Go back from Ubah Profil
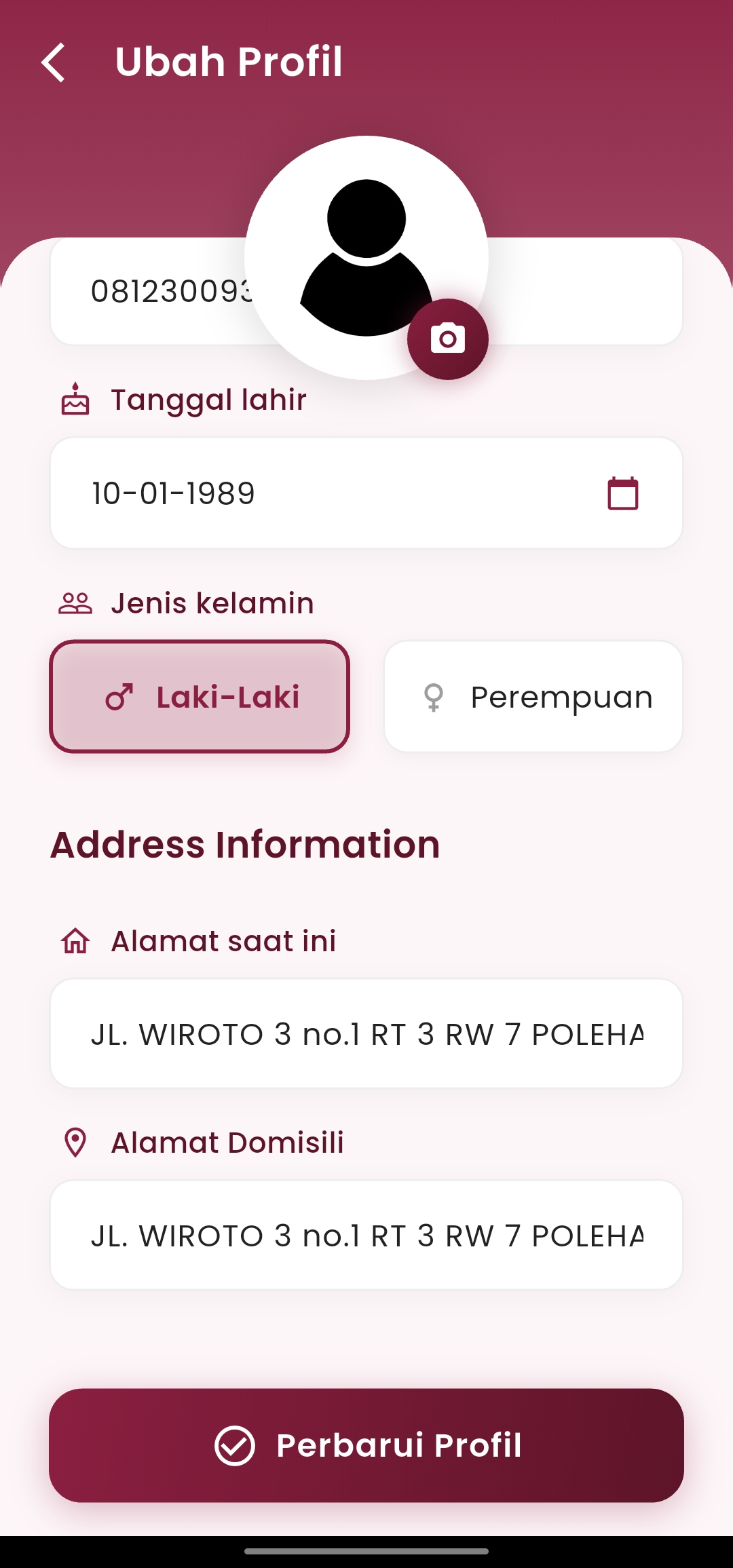Image resolution: width=733 pixels, height=1568 pixels. (53, 62)
